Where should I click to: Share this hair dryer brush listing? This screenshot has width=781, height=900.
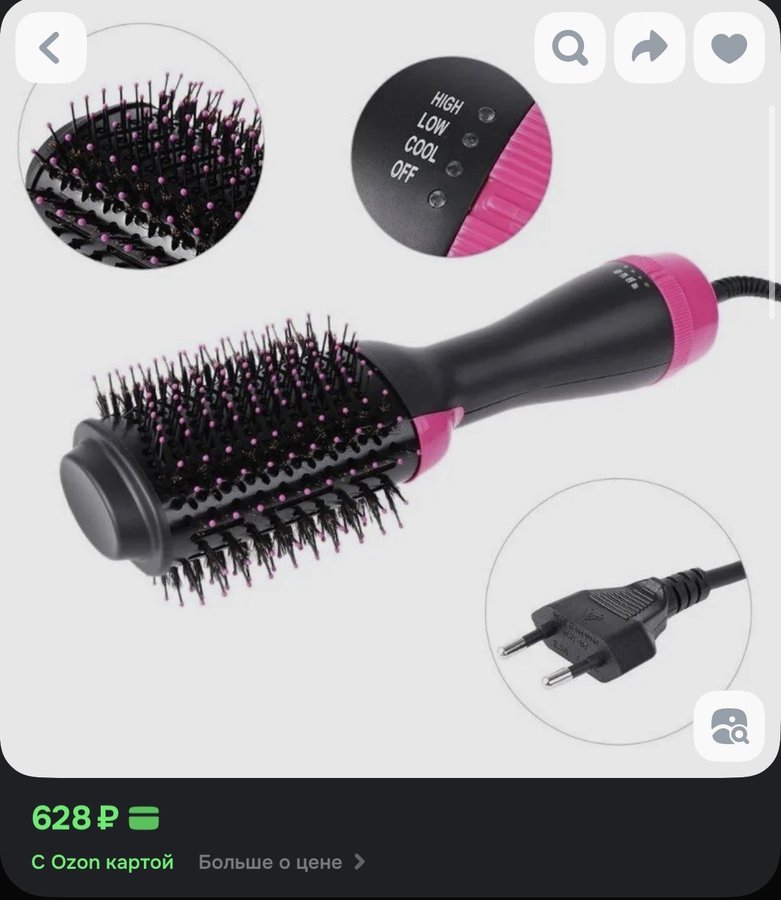650,48
